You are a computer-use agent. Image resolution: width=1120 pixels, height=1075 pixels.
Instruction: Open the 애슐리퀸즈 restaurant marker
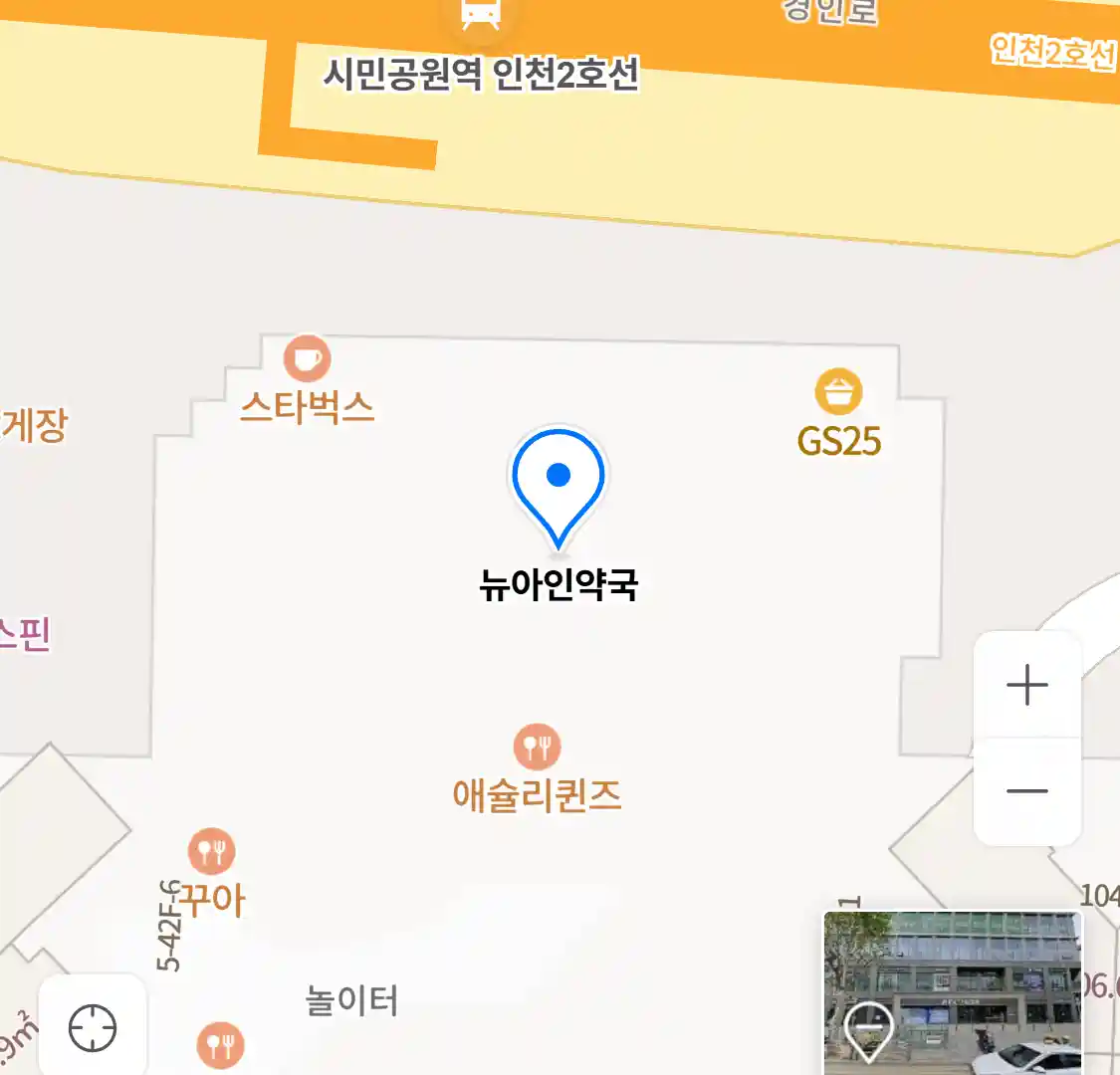point(537,747)
